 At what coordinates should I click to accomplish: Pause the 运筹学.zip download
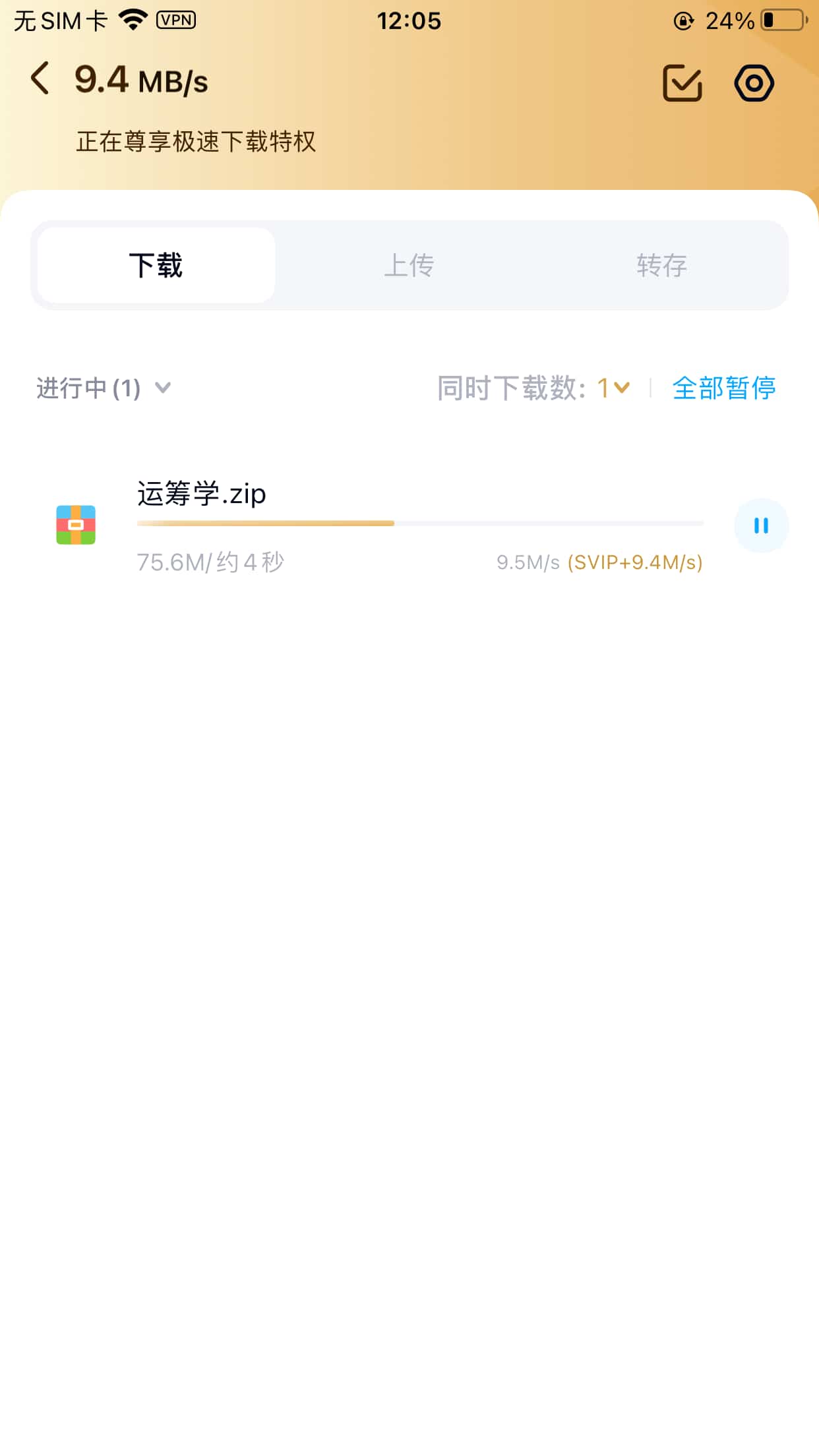pos(761,526)
